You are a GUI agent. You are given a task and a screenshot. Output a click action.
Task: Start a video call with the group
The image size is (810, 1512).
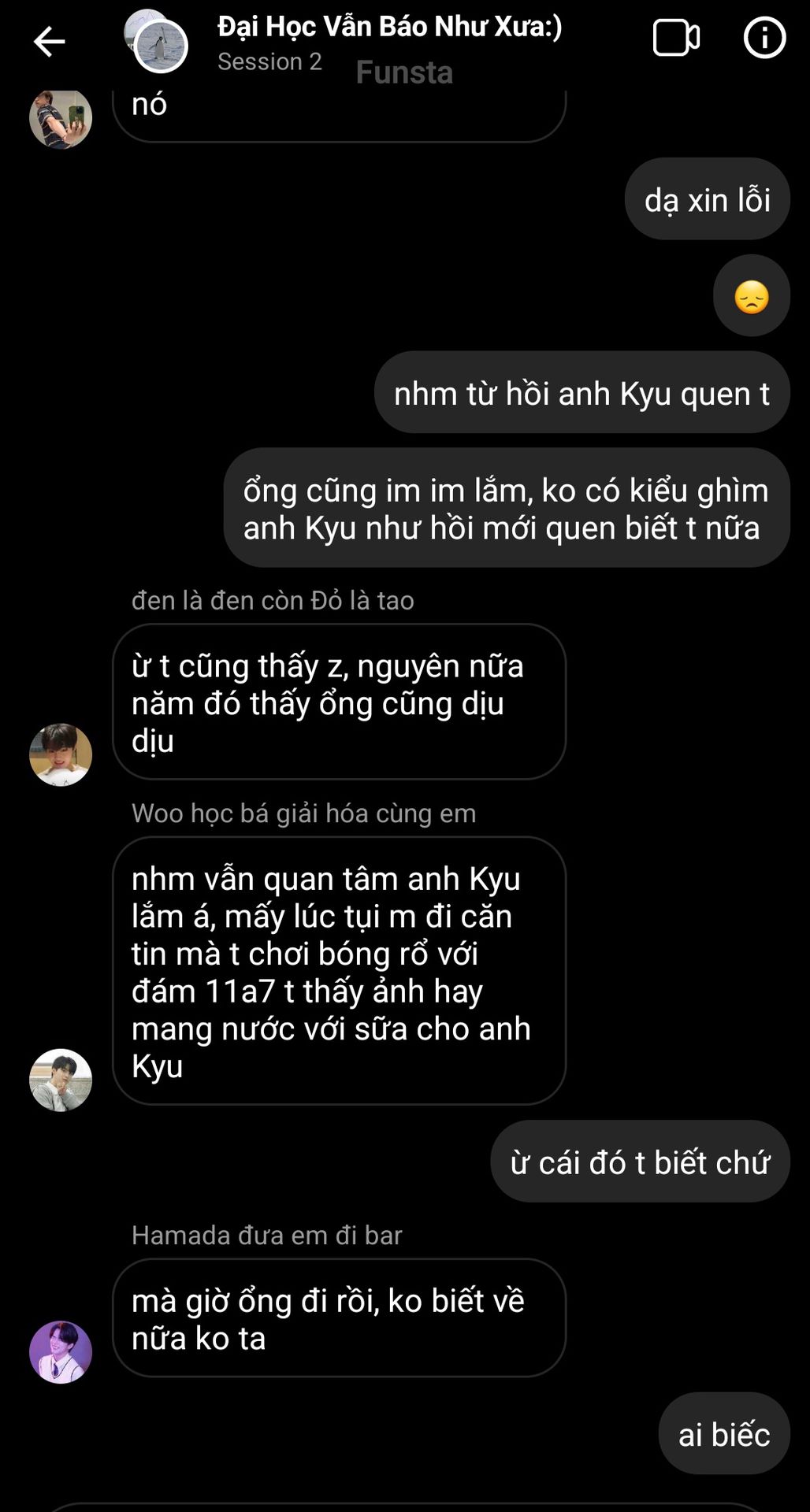coord(676,38)
